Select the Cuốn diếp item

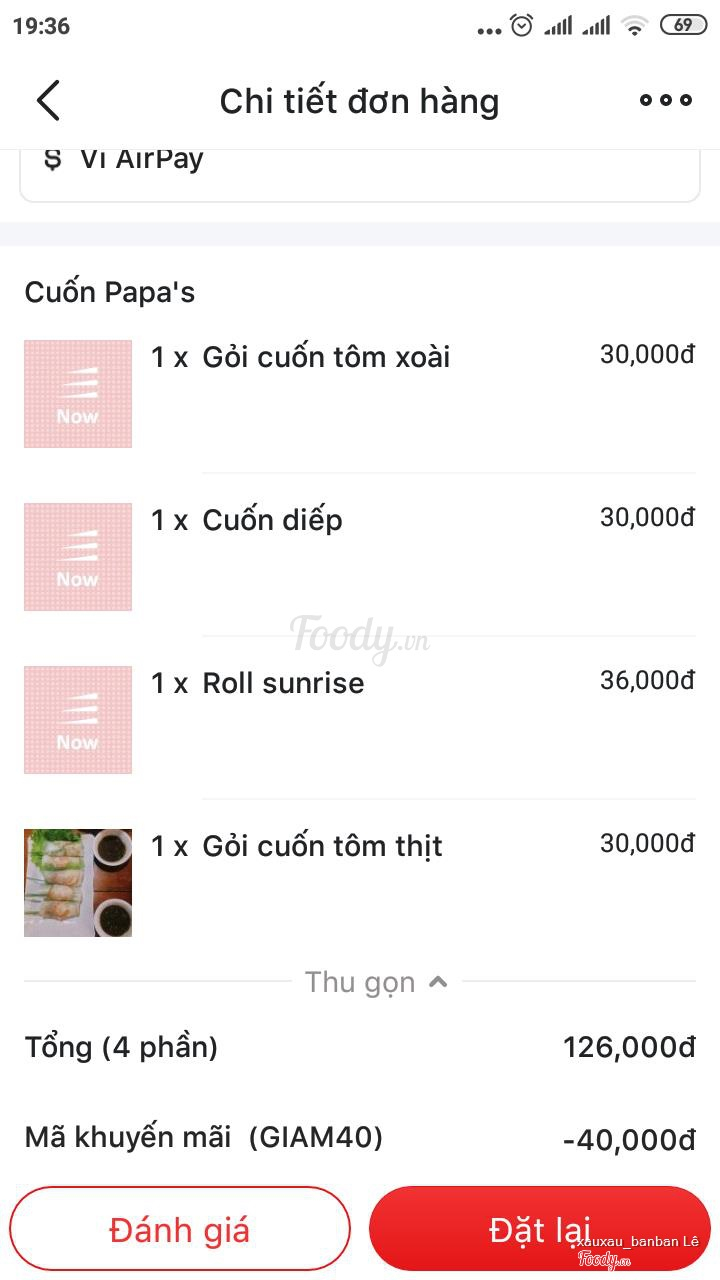coord(272,521)
